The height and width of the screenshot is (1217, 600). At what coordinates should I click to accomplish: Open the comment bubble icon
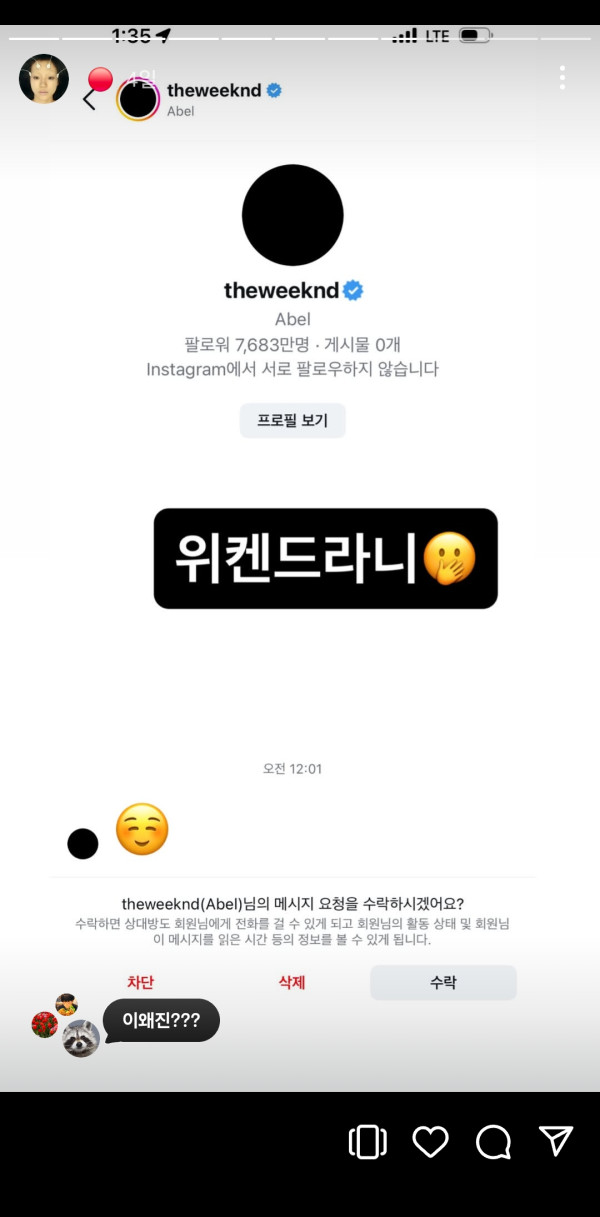pyautogui.click(x=493, y=1142)
